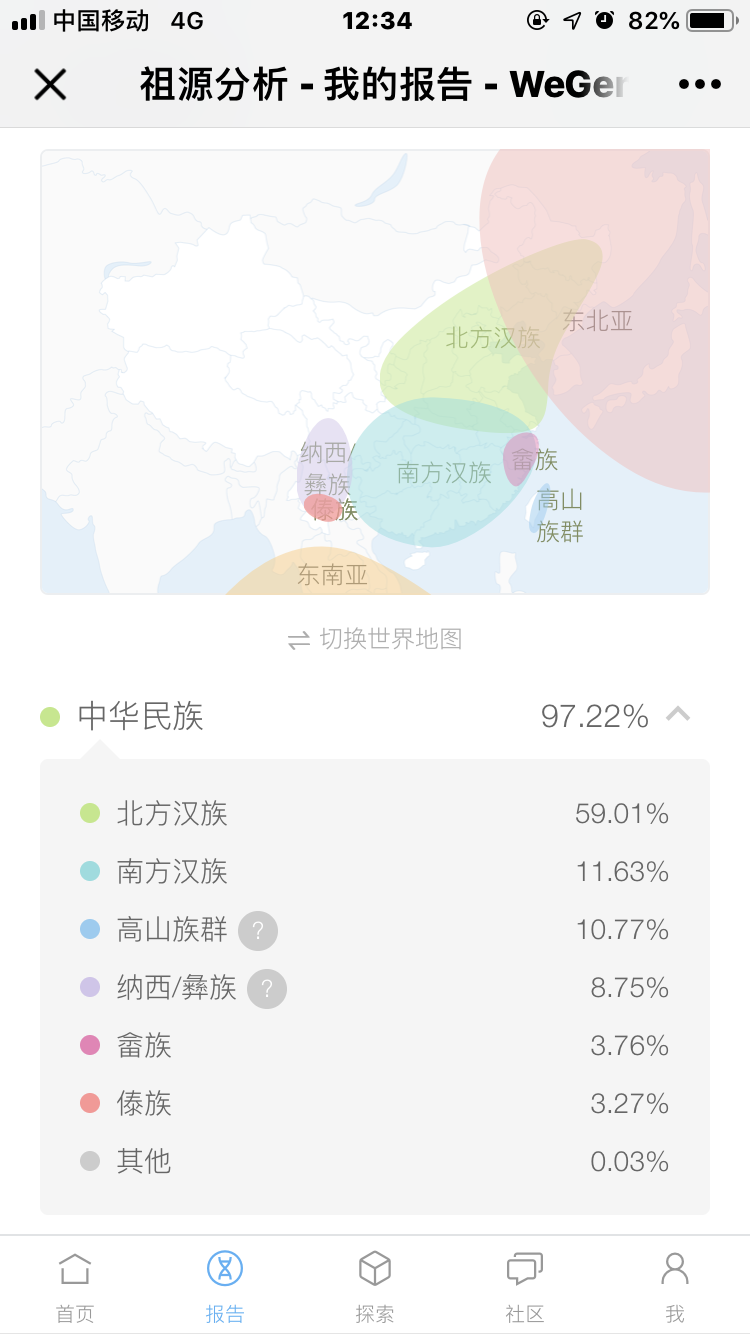Show help for 纳西/彝族

point(267,989)
